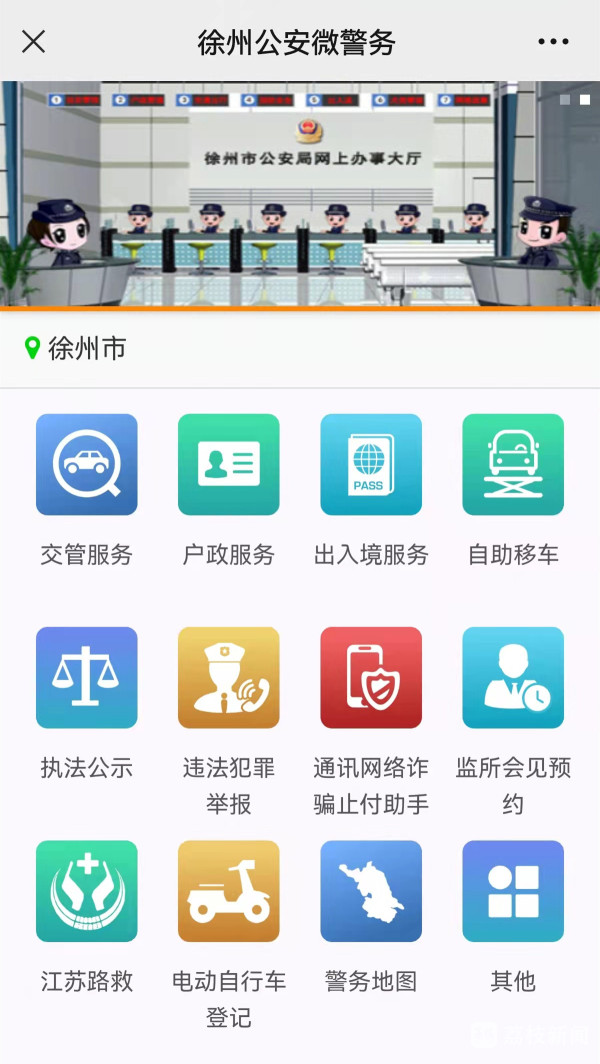The image size is (600, 1064).
Task: Open 其他 services
Action: (x=512, y=891)
